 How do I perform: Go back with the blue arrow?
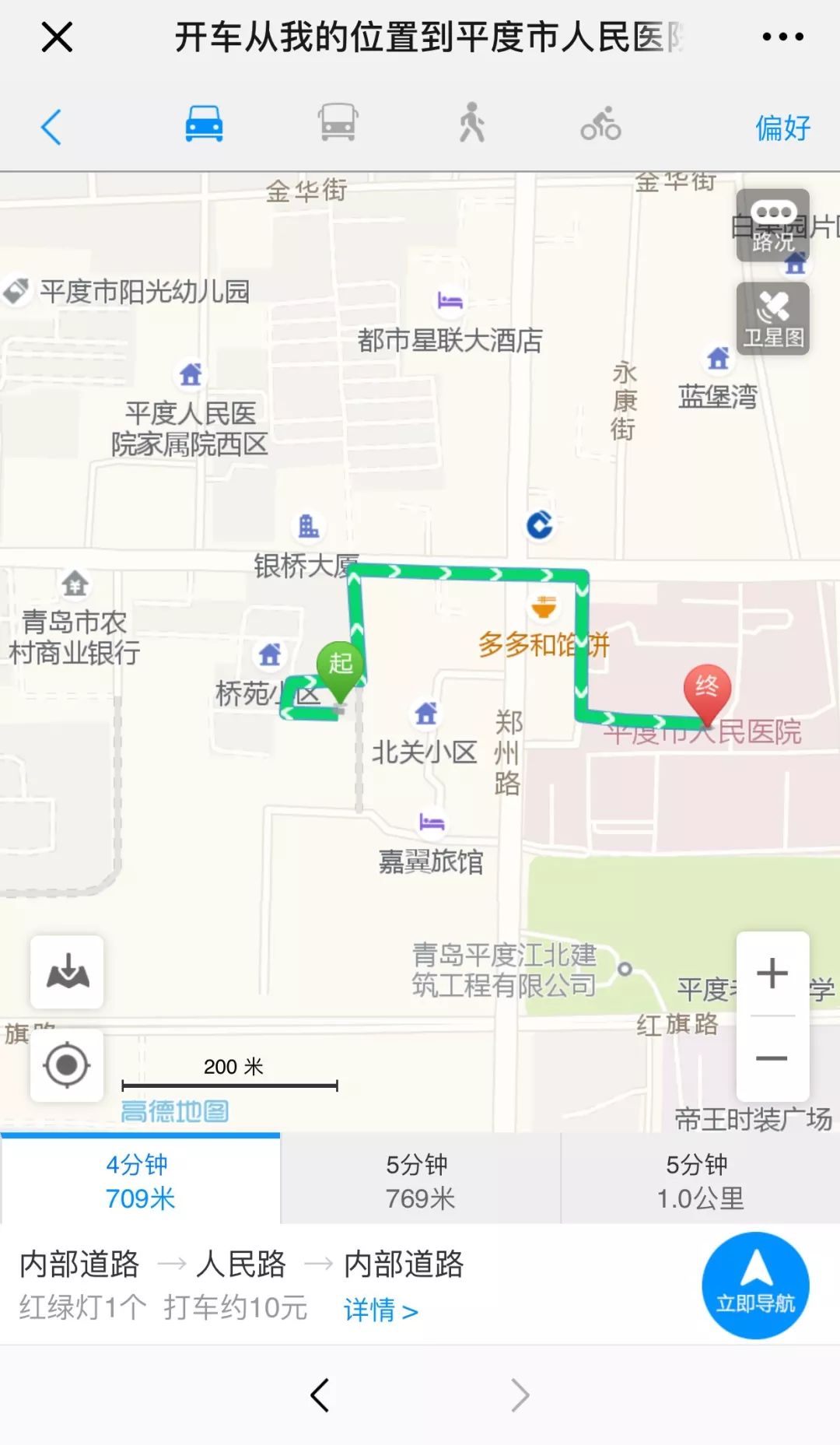coord(51,127)
